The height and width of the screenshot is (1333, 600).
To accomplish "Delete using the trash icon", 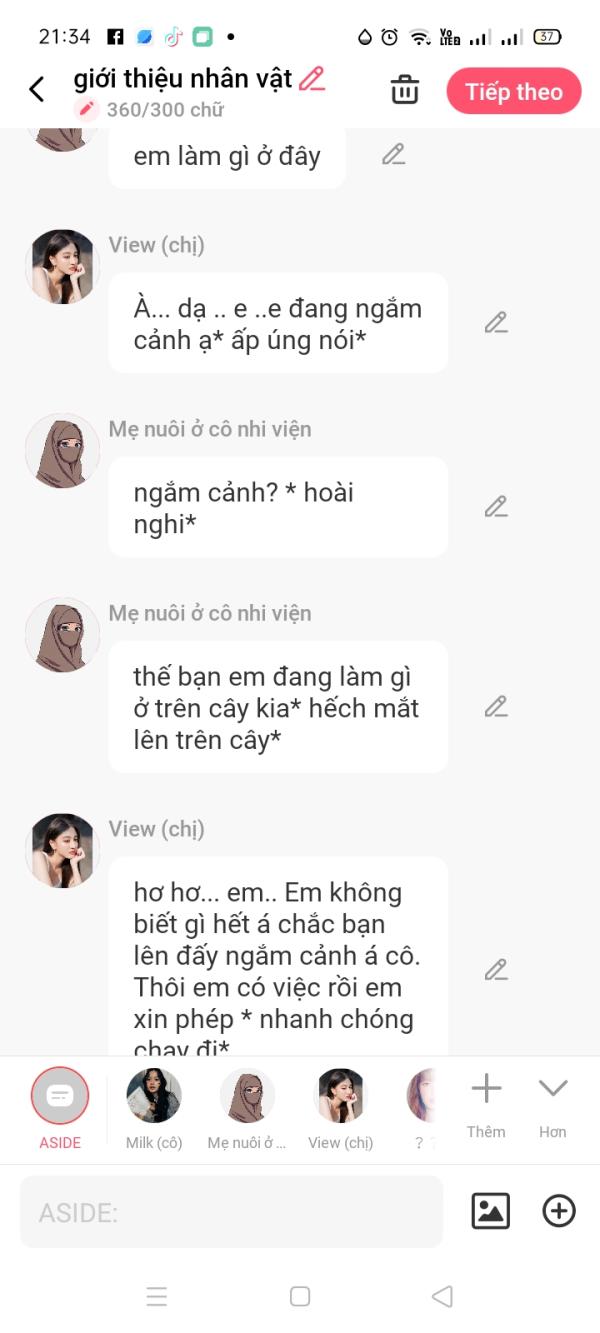I will (x=405, y=90).
